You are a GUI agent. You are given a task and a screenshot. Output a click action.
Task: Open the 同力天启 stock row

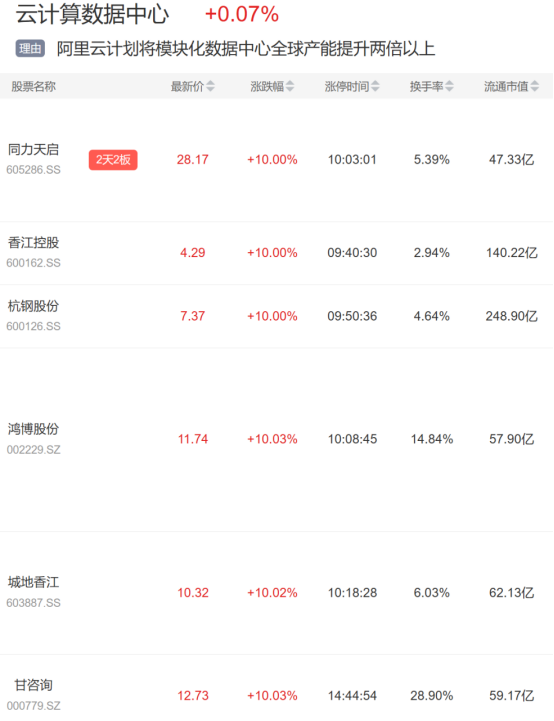tap(276, 160)
